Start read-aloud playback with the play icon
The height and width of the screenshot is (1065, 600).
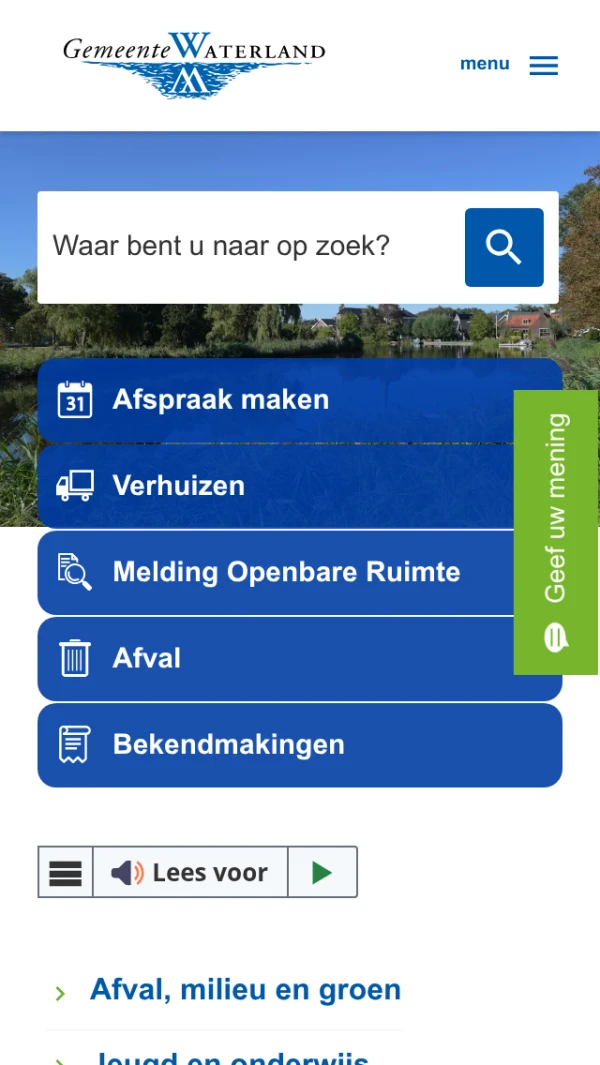(x=322, y=872)
